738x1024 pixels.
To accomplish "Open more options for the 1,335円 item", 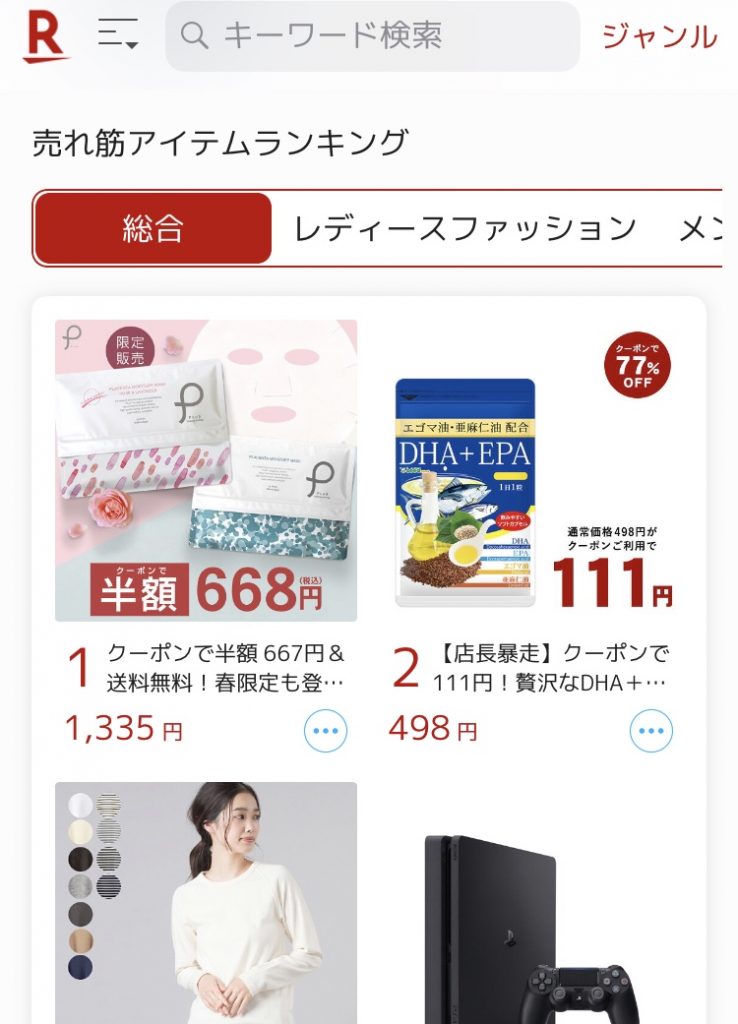I will tap(325, 731).
